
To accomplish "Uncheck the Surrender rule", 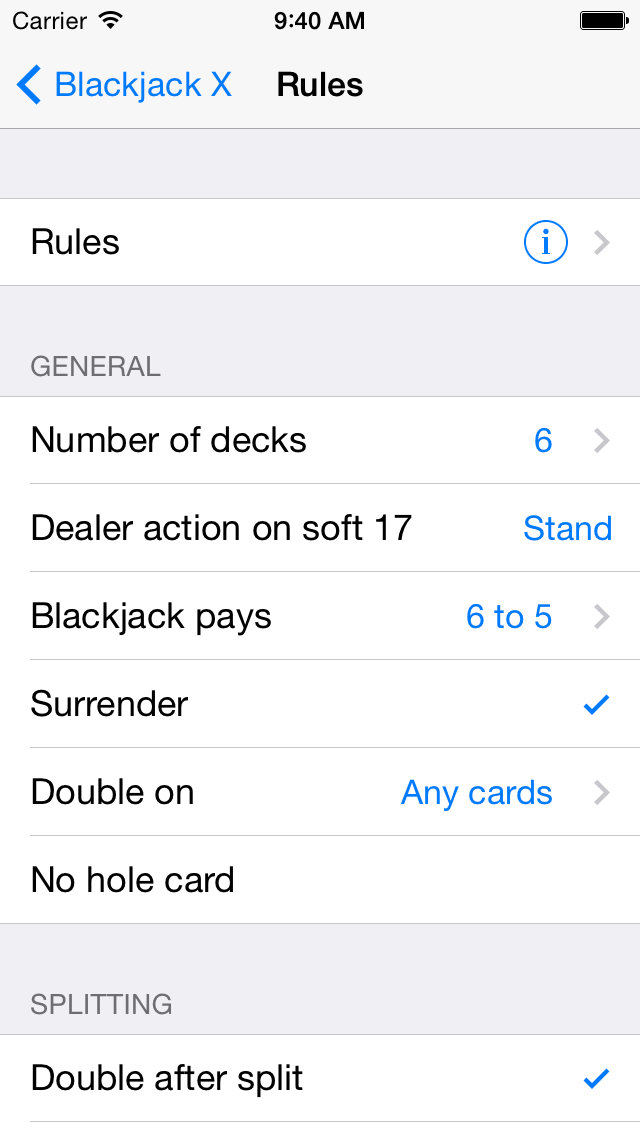I will [320, 704].
